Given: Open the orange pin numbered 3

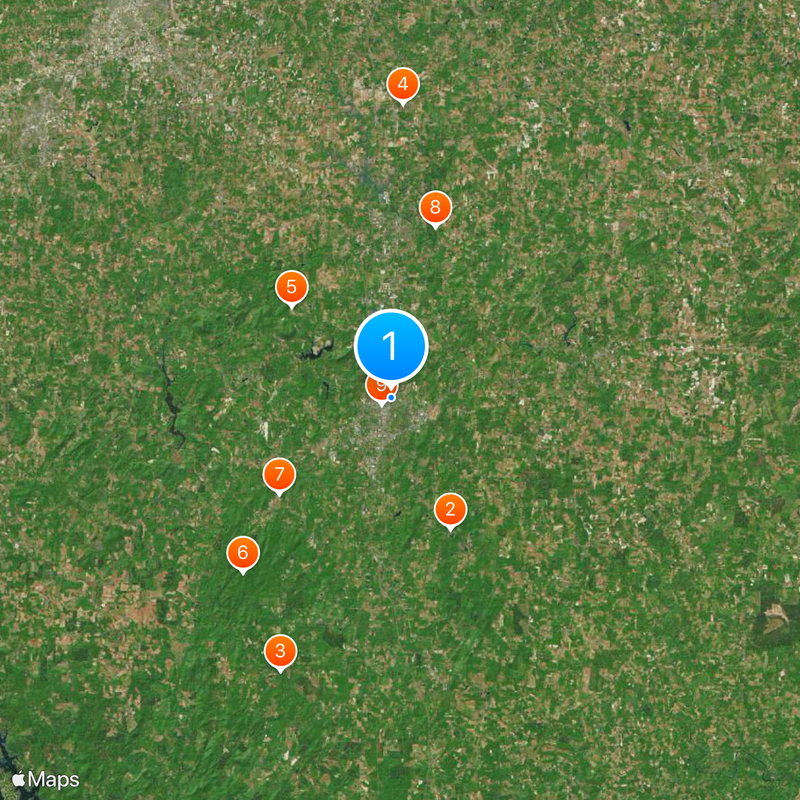Looking at the screenshot, I should [x=280, y=651].
